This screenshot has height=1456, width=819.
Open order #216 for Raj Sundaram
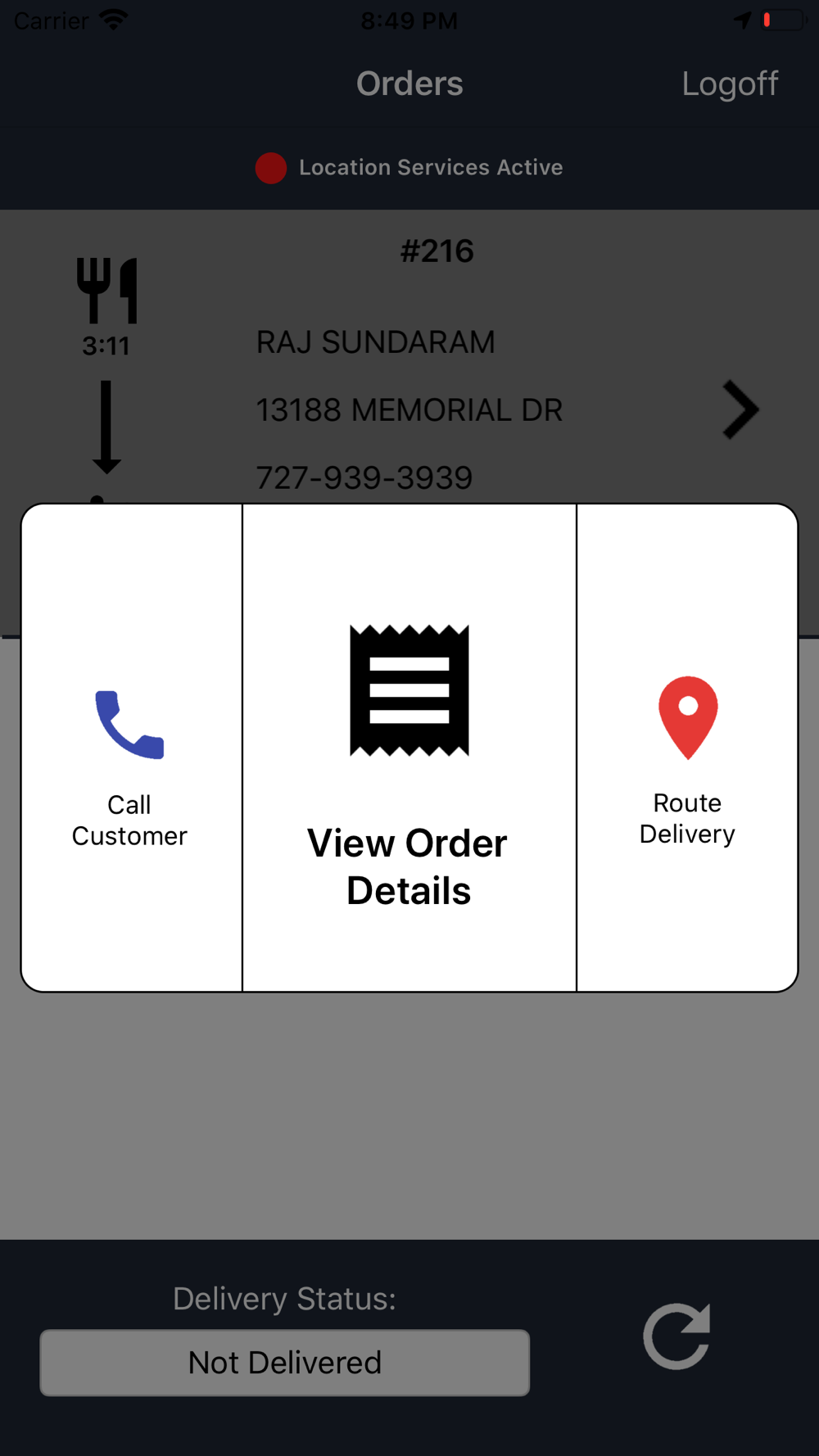[740, 409]
